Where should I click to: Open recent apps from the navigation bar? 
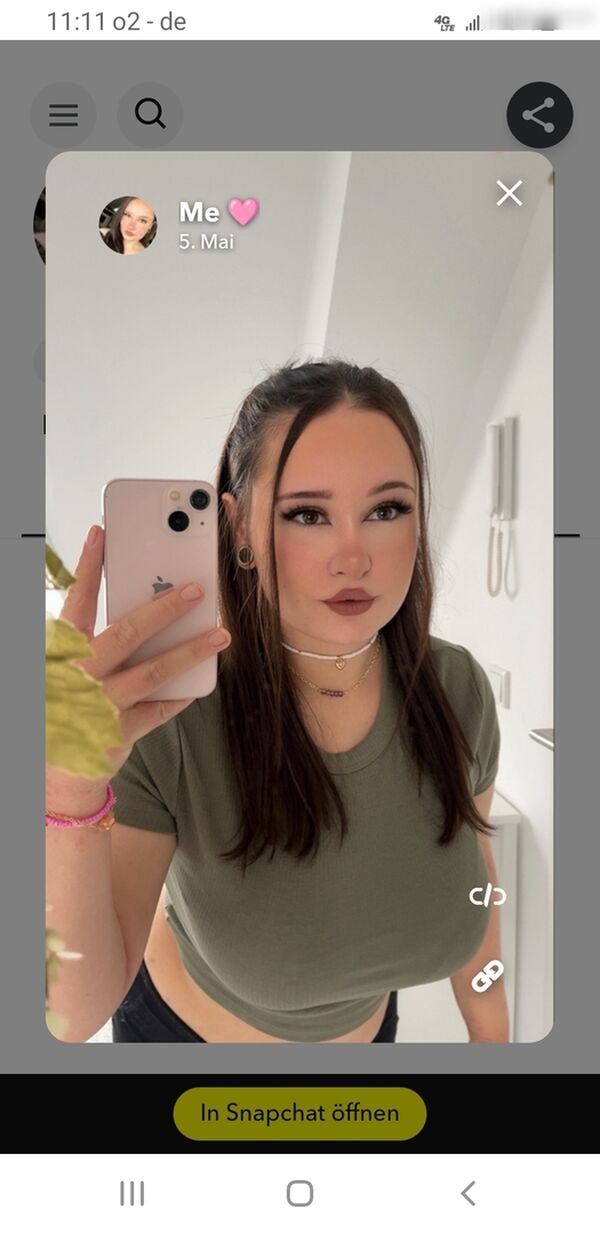pos(132,1192)
